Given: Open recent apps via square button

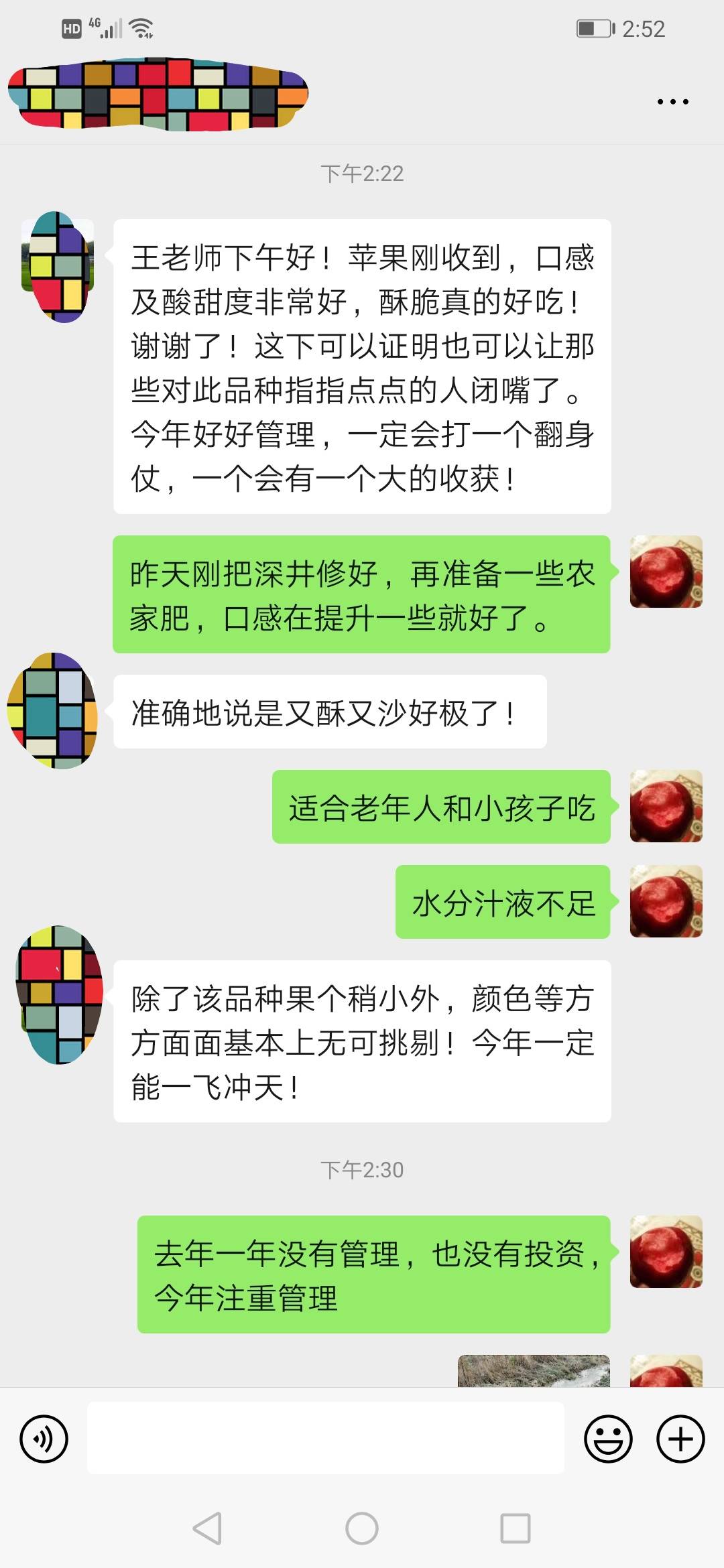Looking at the screenshot, I should 516,1528.
